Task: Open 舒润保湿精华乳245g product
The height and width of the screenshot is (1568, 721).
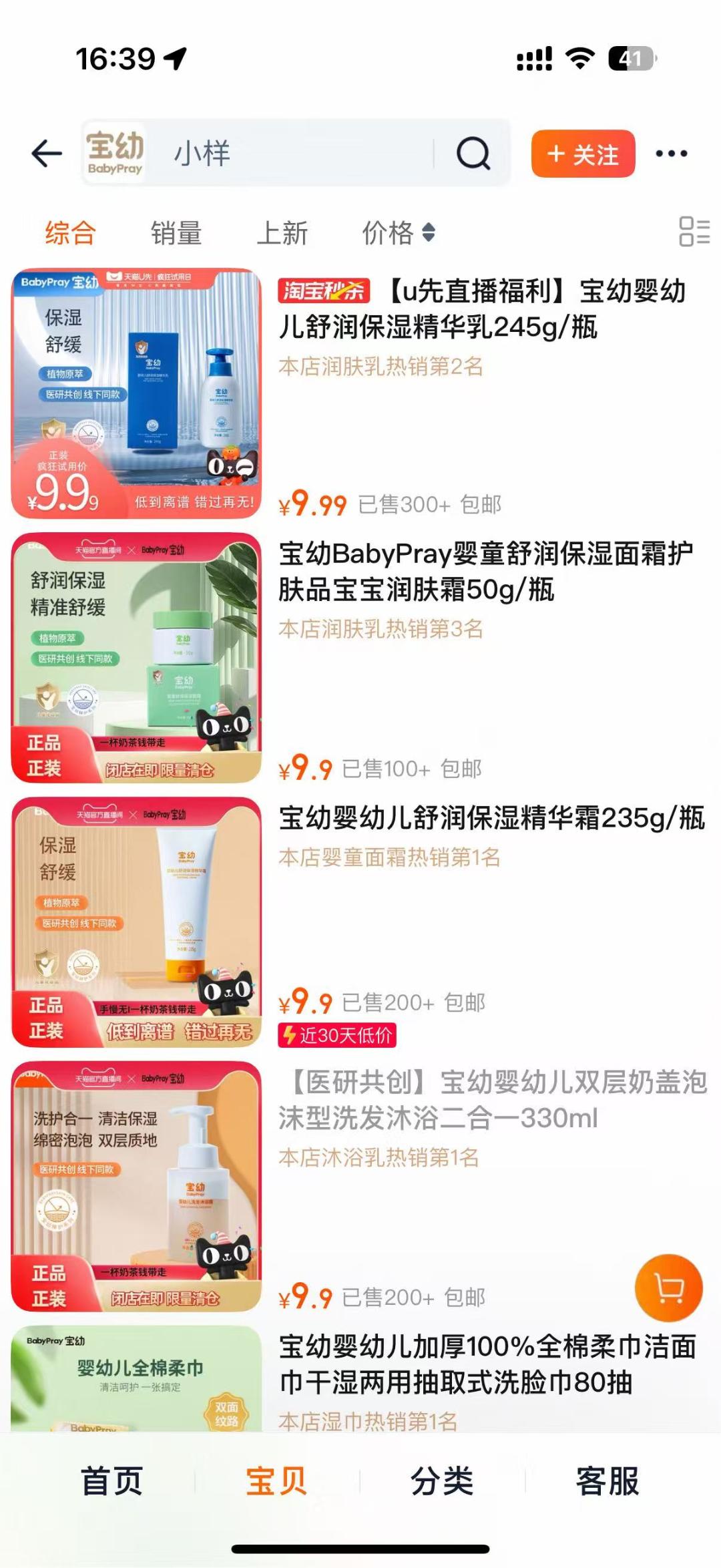Action: [x=481, y=309]
